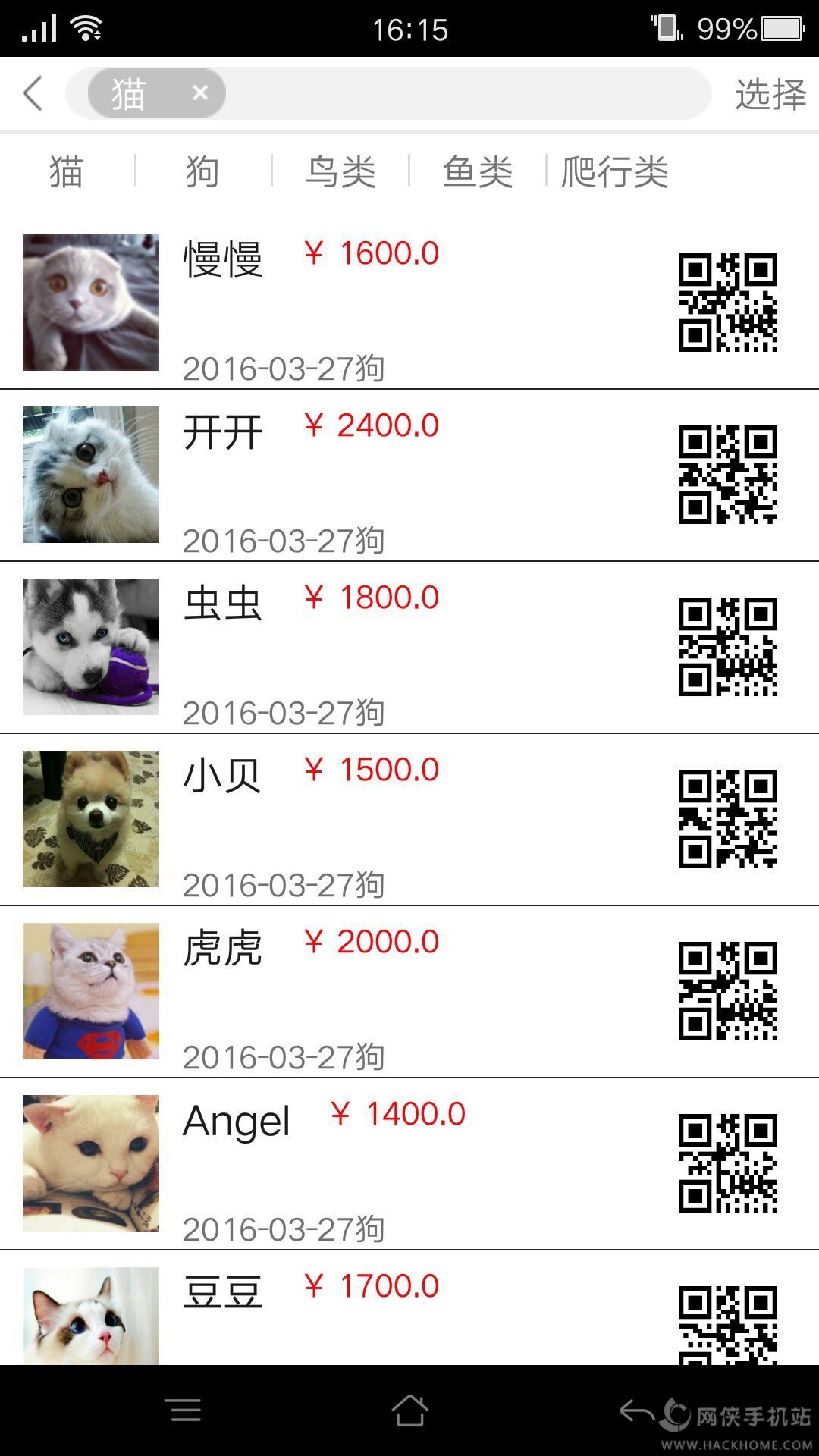
Task: Switch to the 狗 category tab
Action: click(202, 171)
